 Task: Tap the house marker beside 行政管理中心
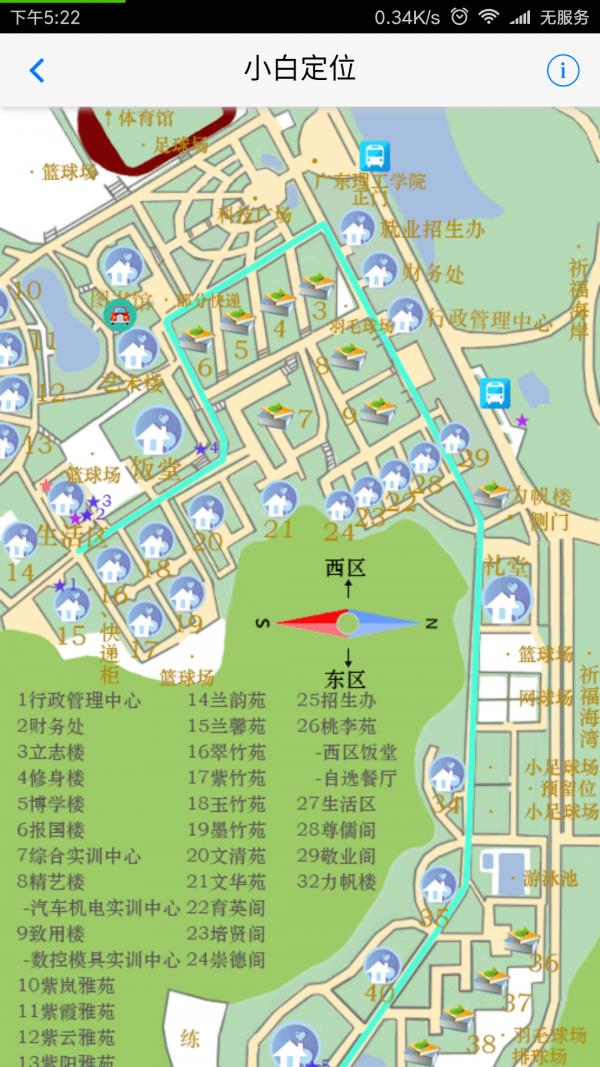[405, 314]
